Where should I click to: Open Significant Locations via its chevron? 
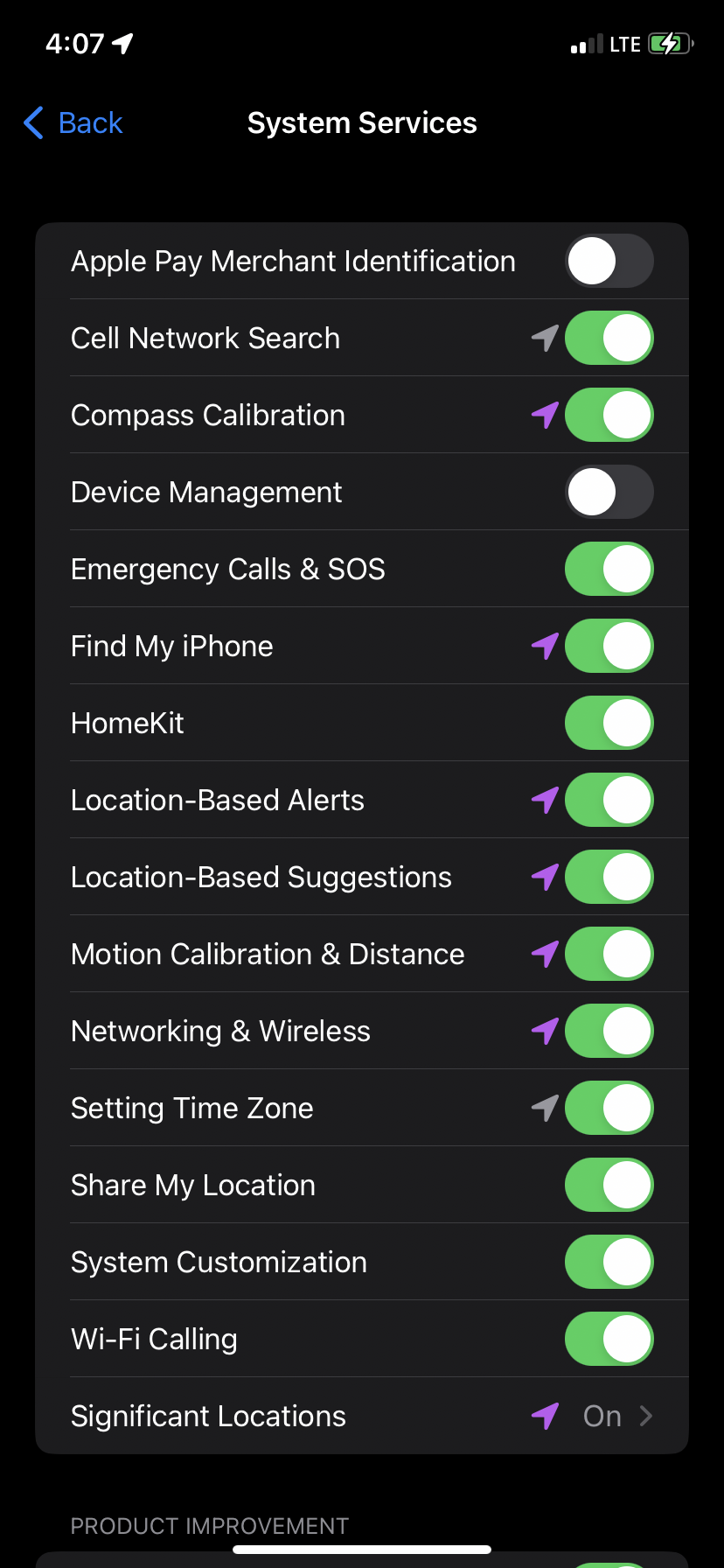click(646, 1416)
